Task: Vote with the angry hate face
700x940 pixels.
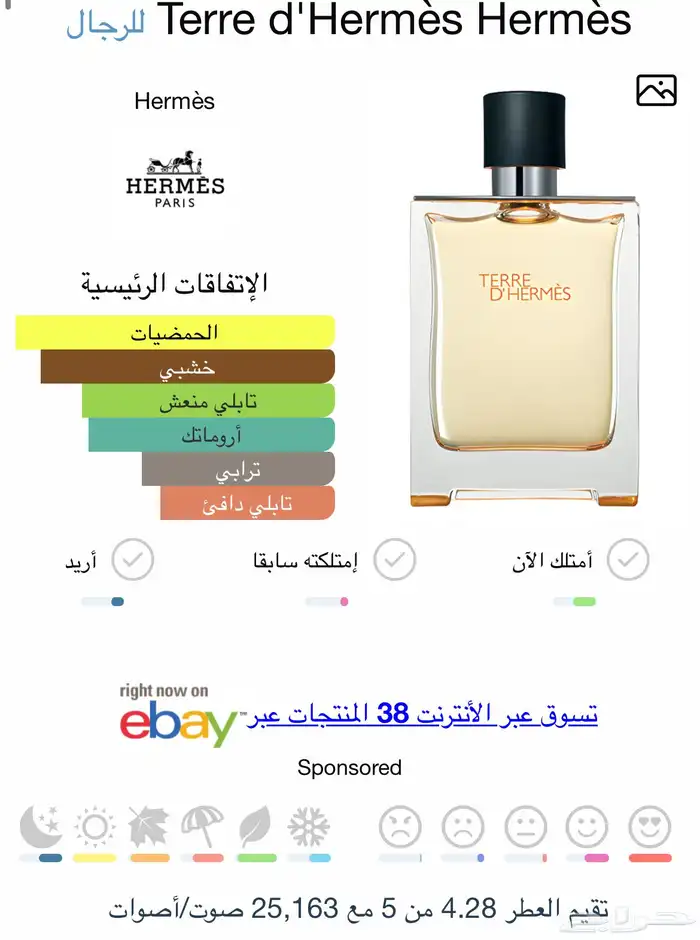Action: tap(400, 827)
